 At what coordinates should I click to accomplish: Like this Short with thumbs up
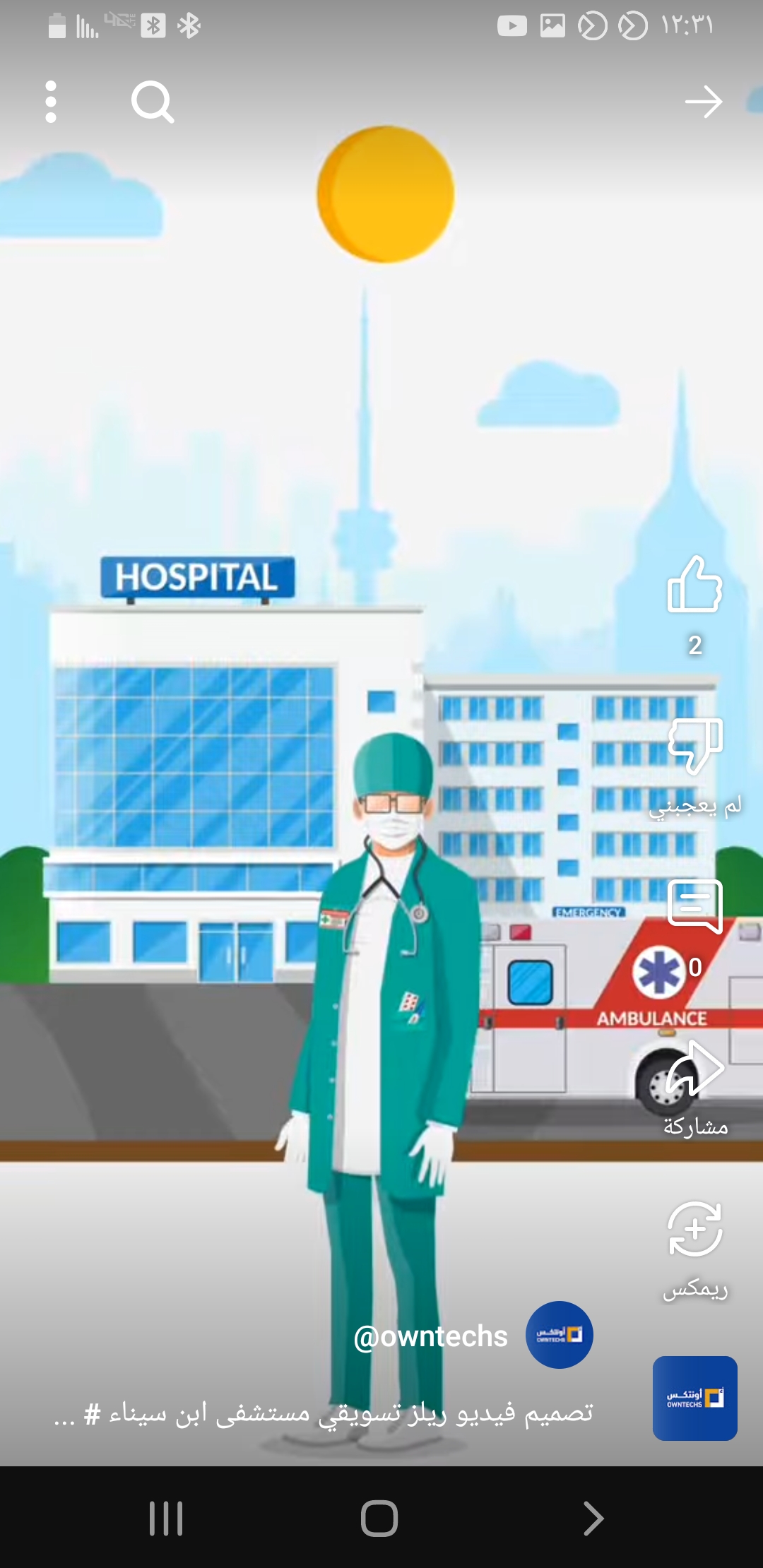click(694, 585)
